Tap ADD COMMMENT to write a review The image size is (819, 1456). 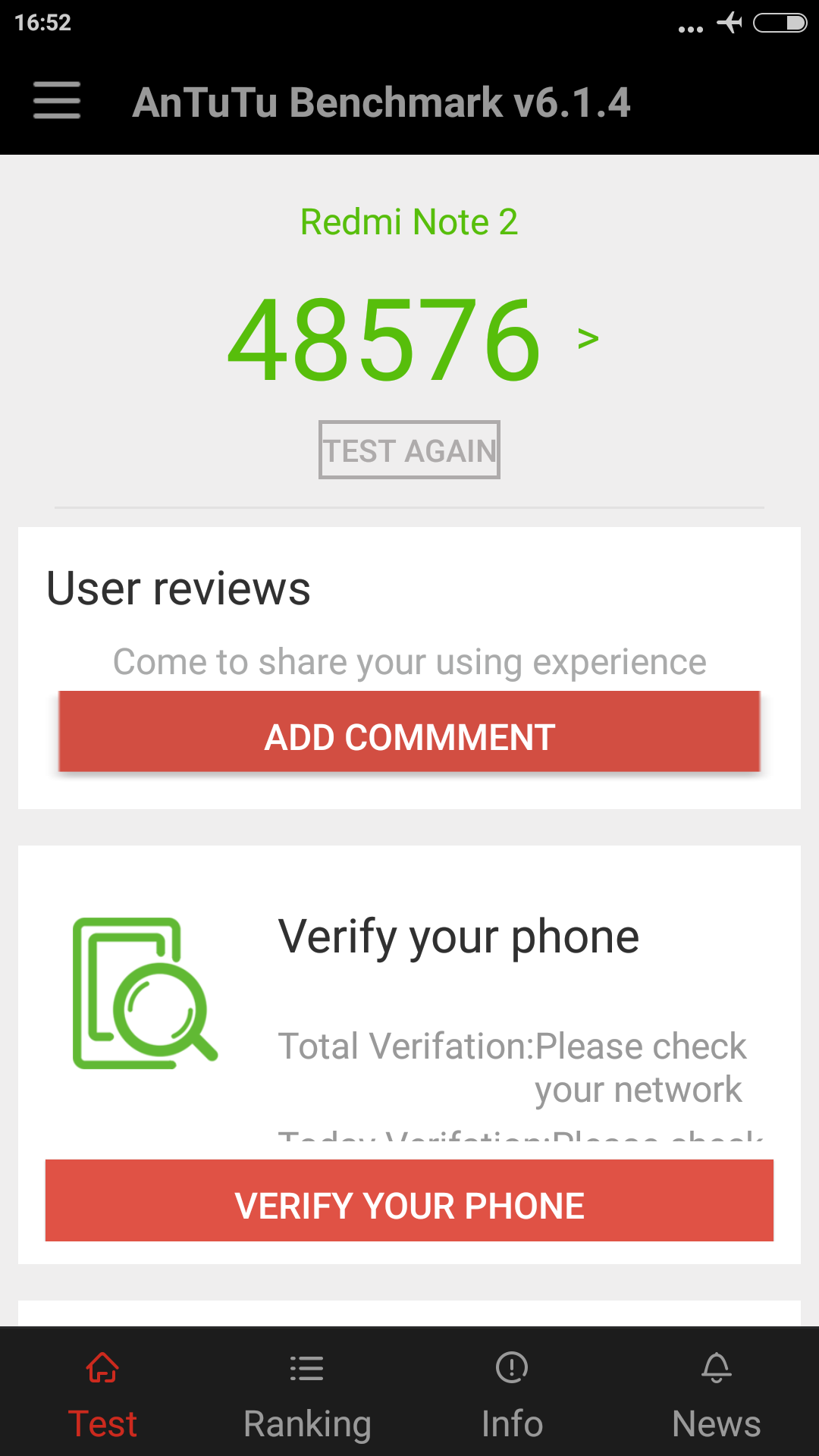(409, 732)
